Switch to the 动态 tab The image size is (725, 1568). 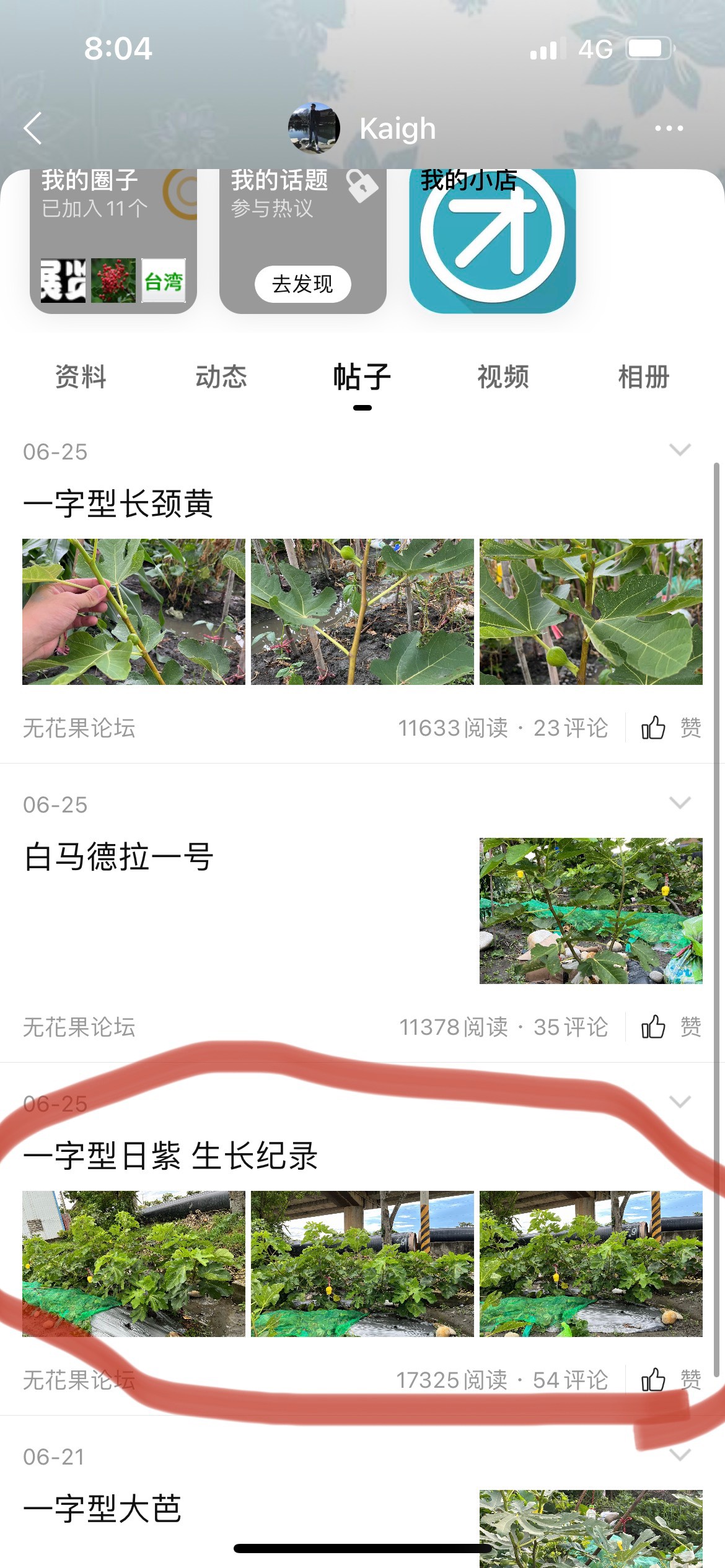pyautogui.click(x=221, y=377)
